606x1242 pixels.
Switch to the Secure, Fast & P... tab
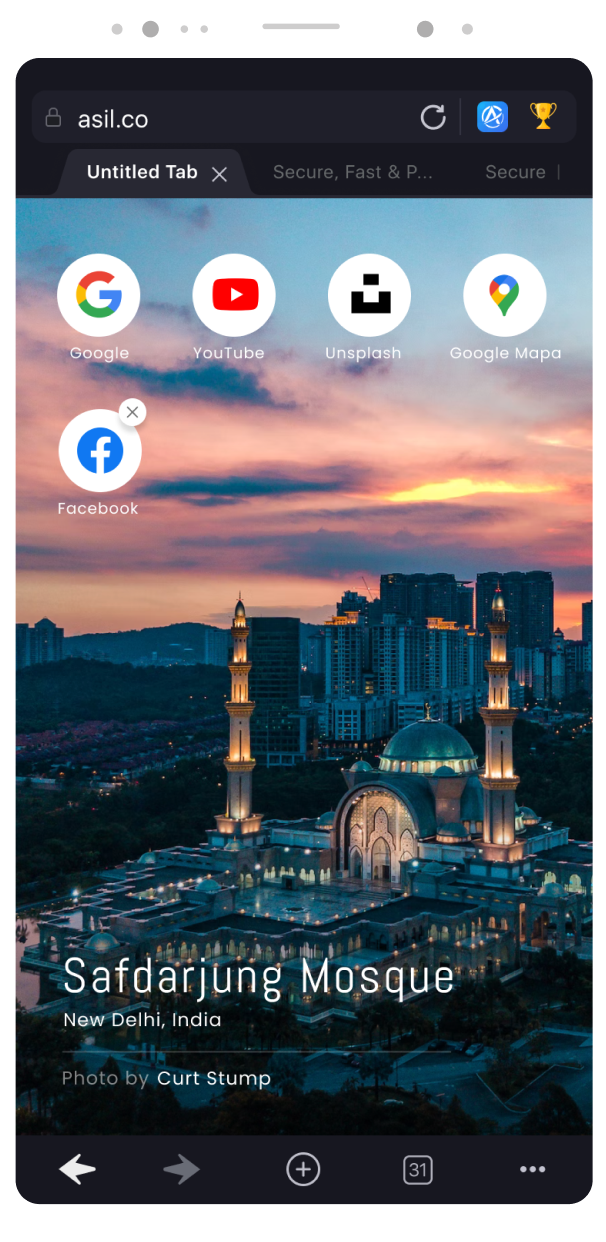click(x=352, y=172)
